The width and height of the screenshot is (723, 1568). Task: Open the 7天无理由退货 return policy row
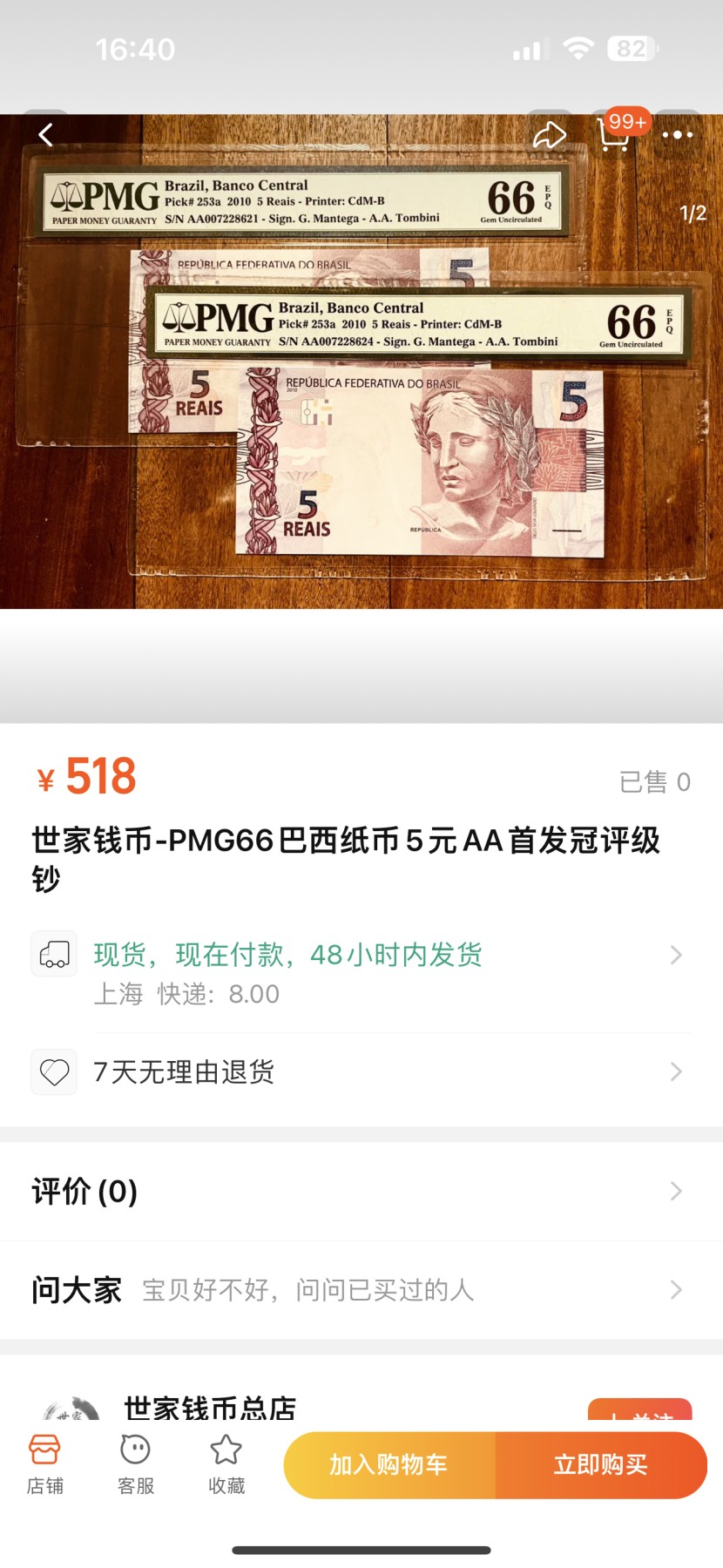click(x=361, y=1071)
